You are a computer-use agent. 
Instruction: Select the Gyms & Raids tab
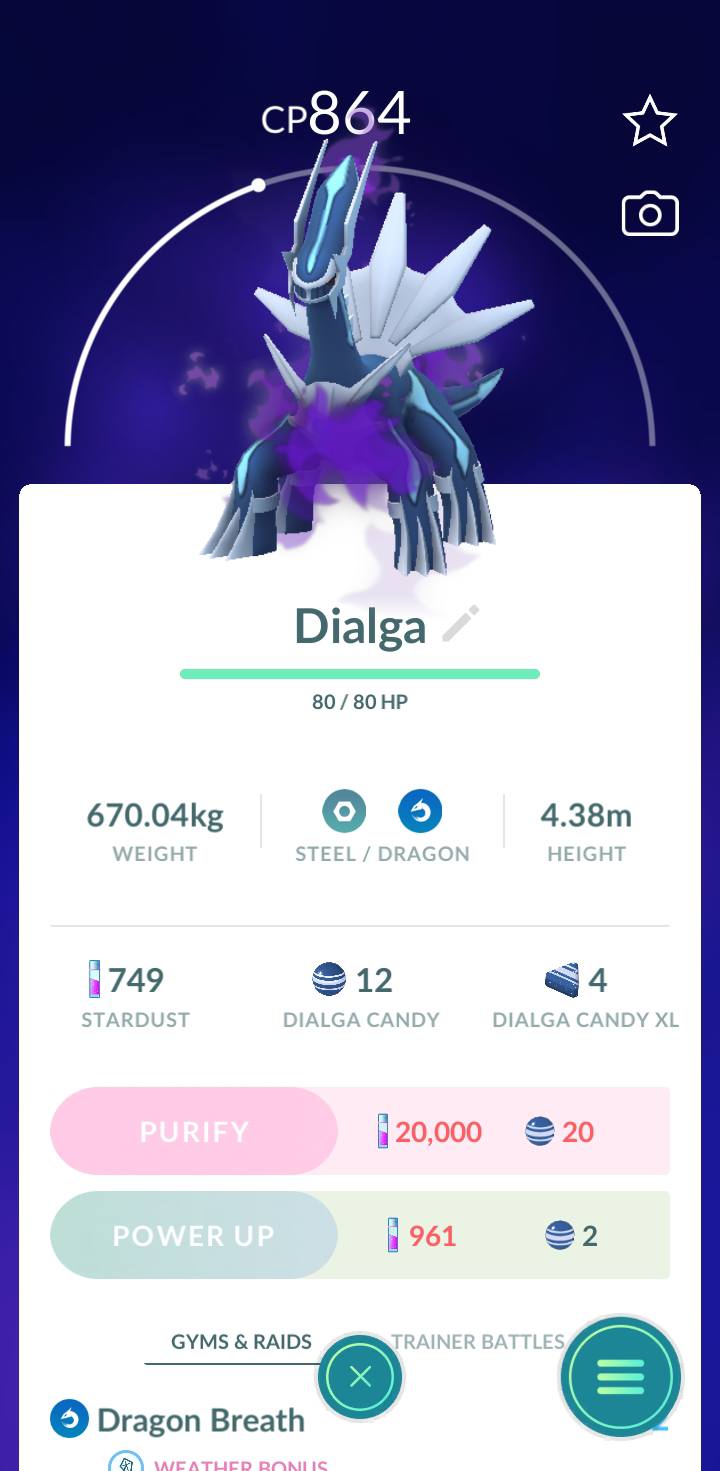click(241, 1342)
